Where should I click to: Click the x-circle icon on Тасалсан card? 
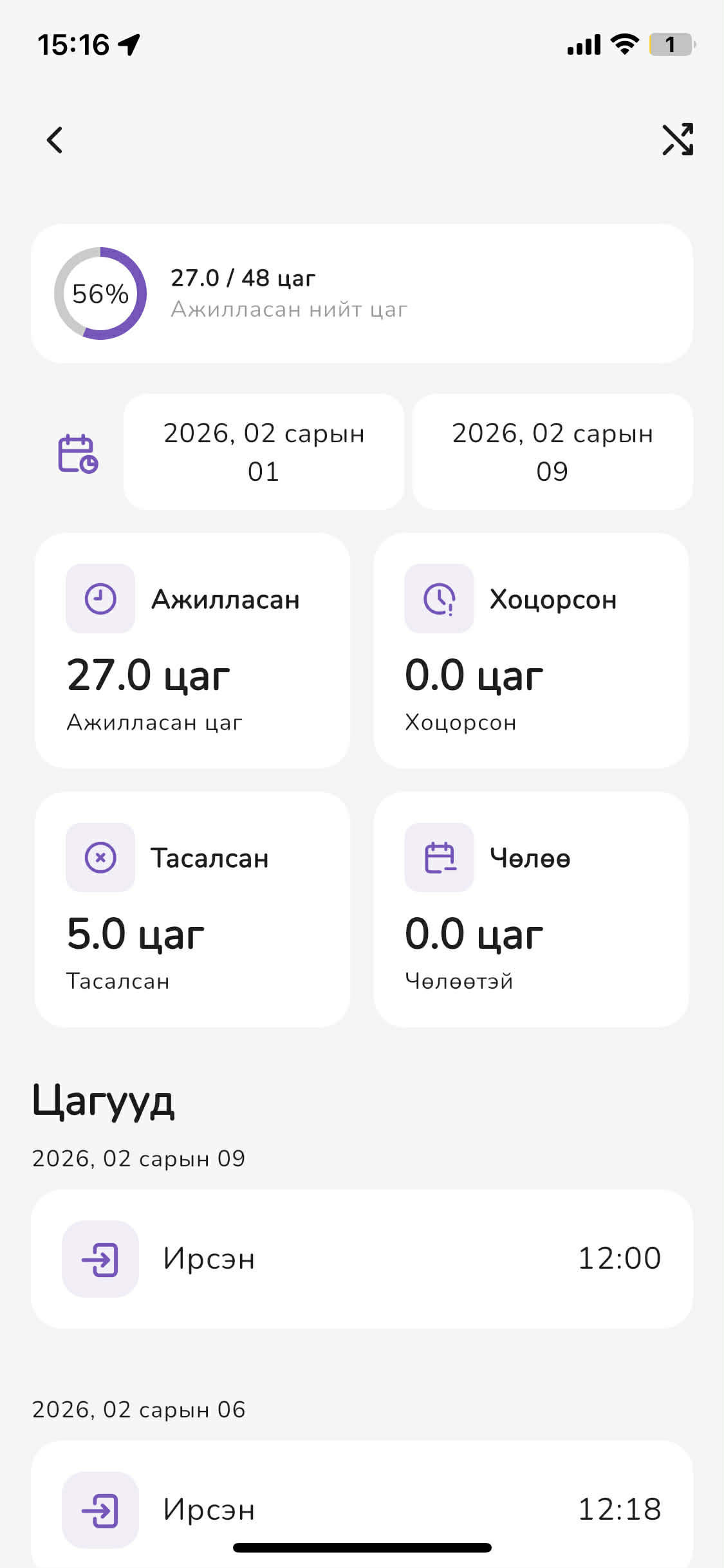click(x=100, y=857)
